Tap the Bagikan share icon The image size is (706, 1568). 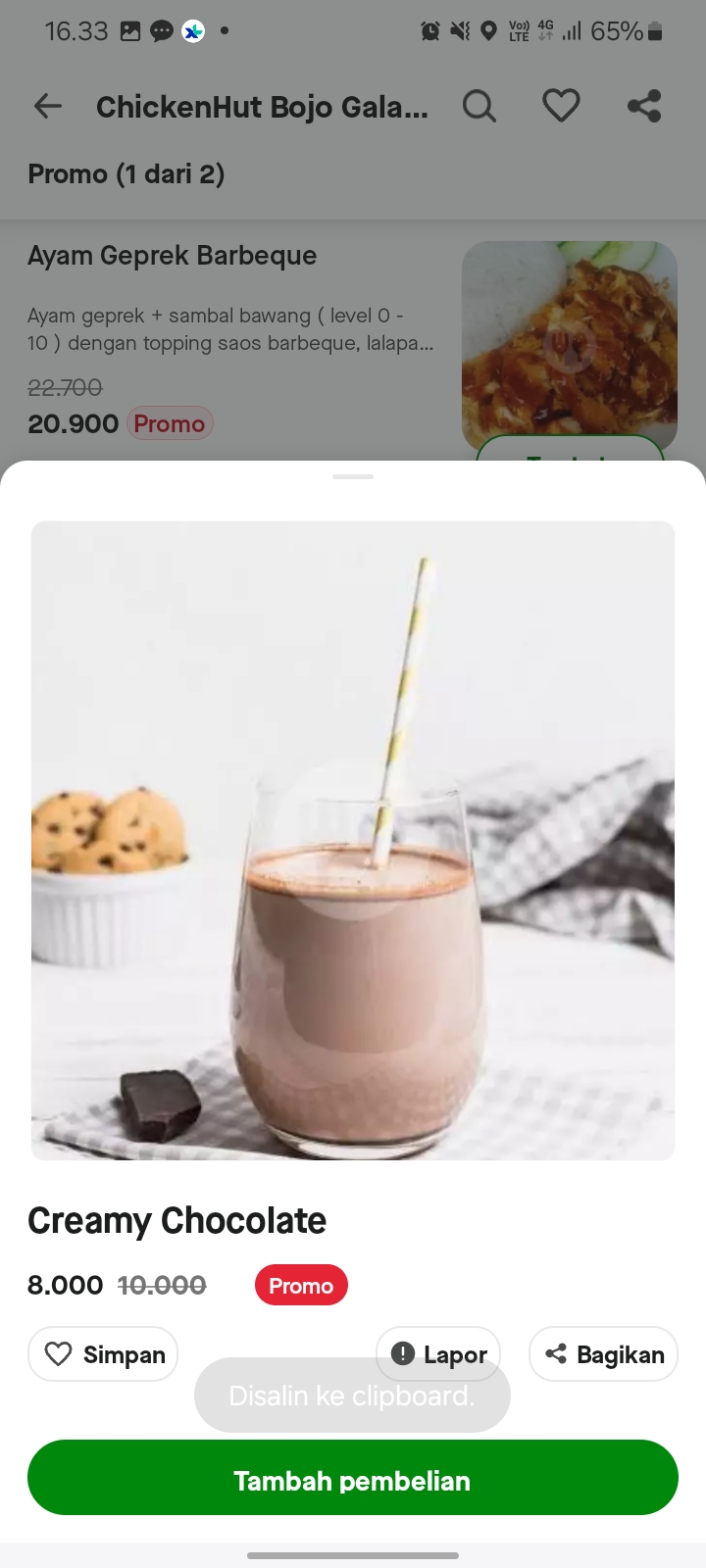coord(557,1353)
